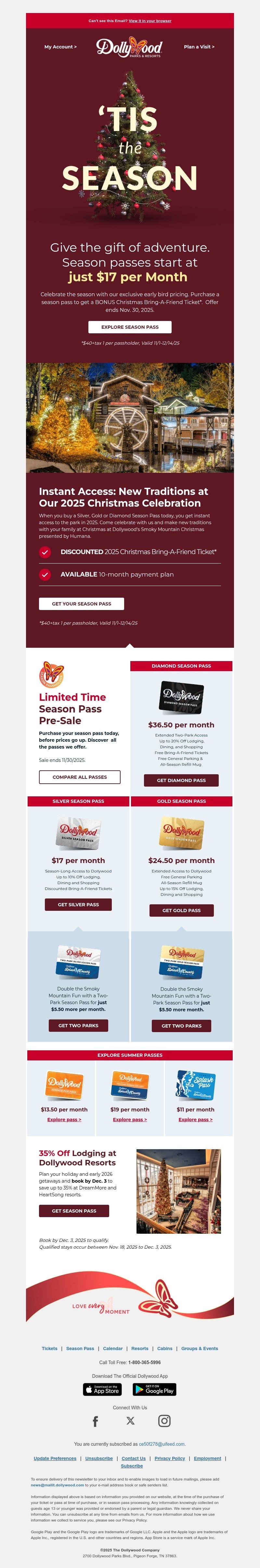View this email in your browser
The width and height of the screenshot is (260, 1568).
tap(150, 21)
